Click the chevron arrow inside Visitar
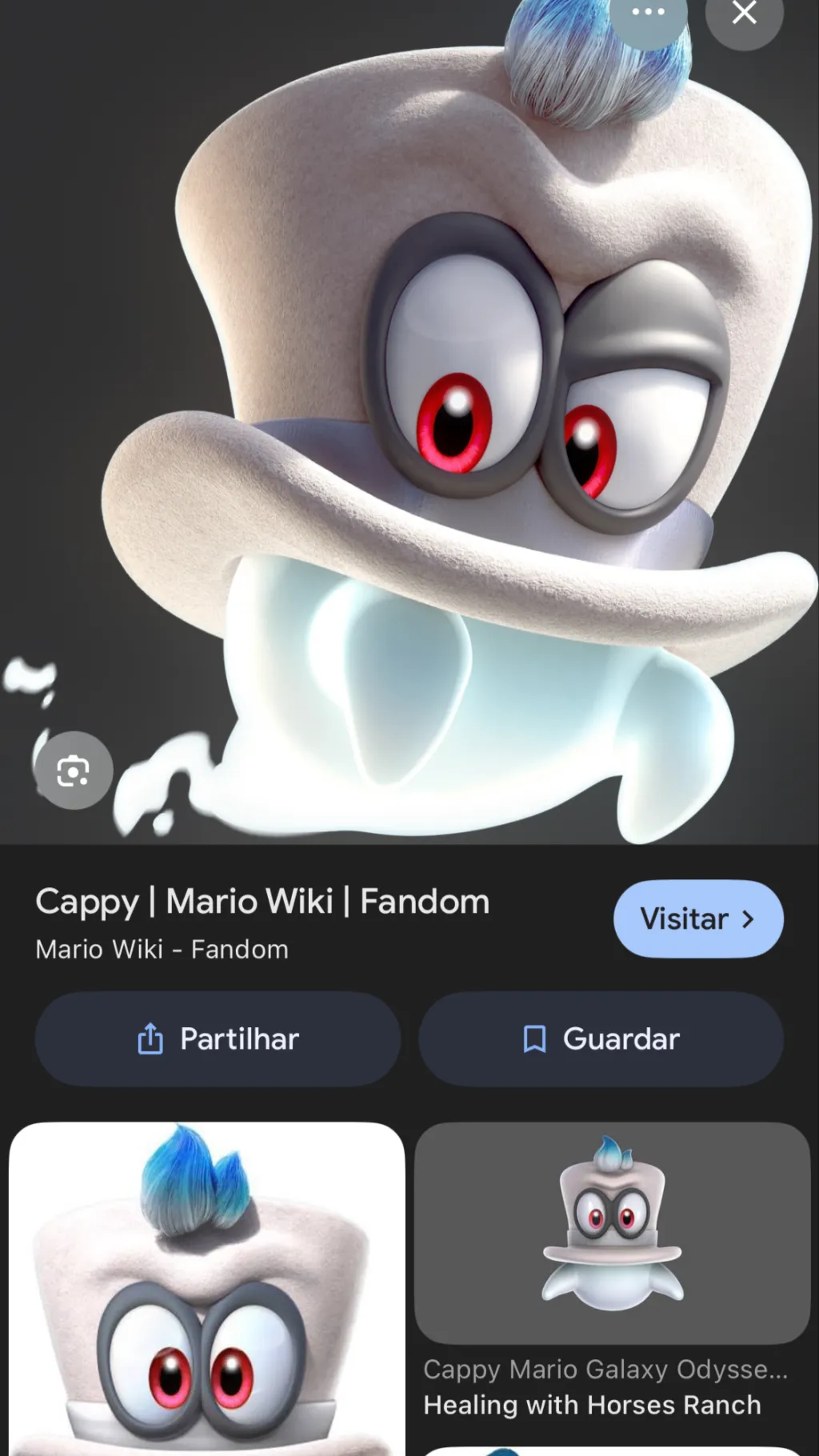The image size is (819, 1456). tap(749, 919)
